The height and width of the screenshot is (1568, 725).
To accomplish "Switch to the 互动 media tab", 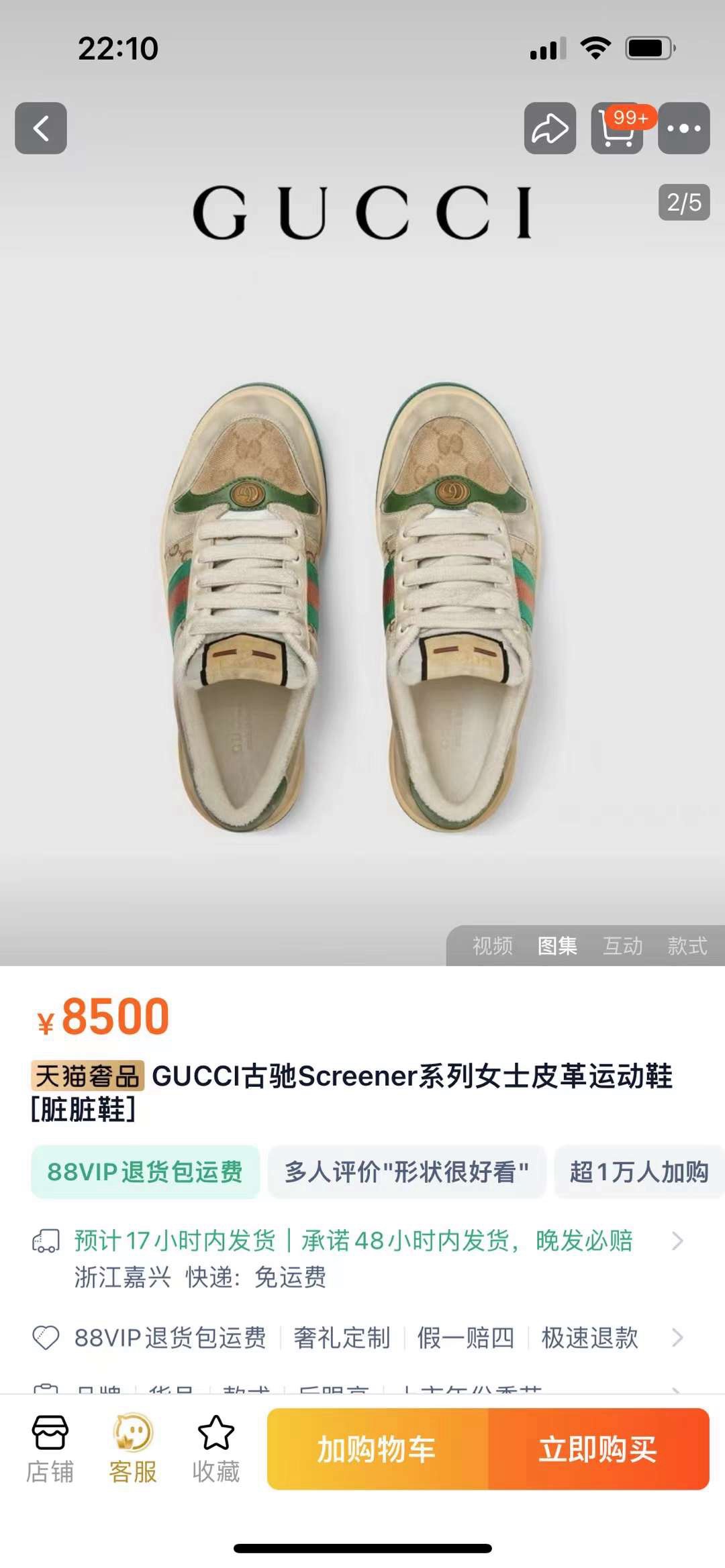I will [x=622, y=946].
